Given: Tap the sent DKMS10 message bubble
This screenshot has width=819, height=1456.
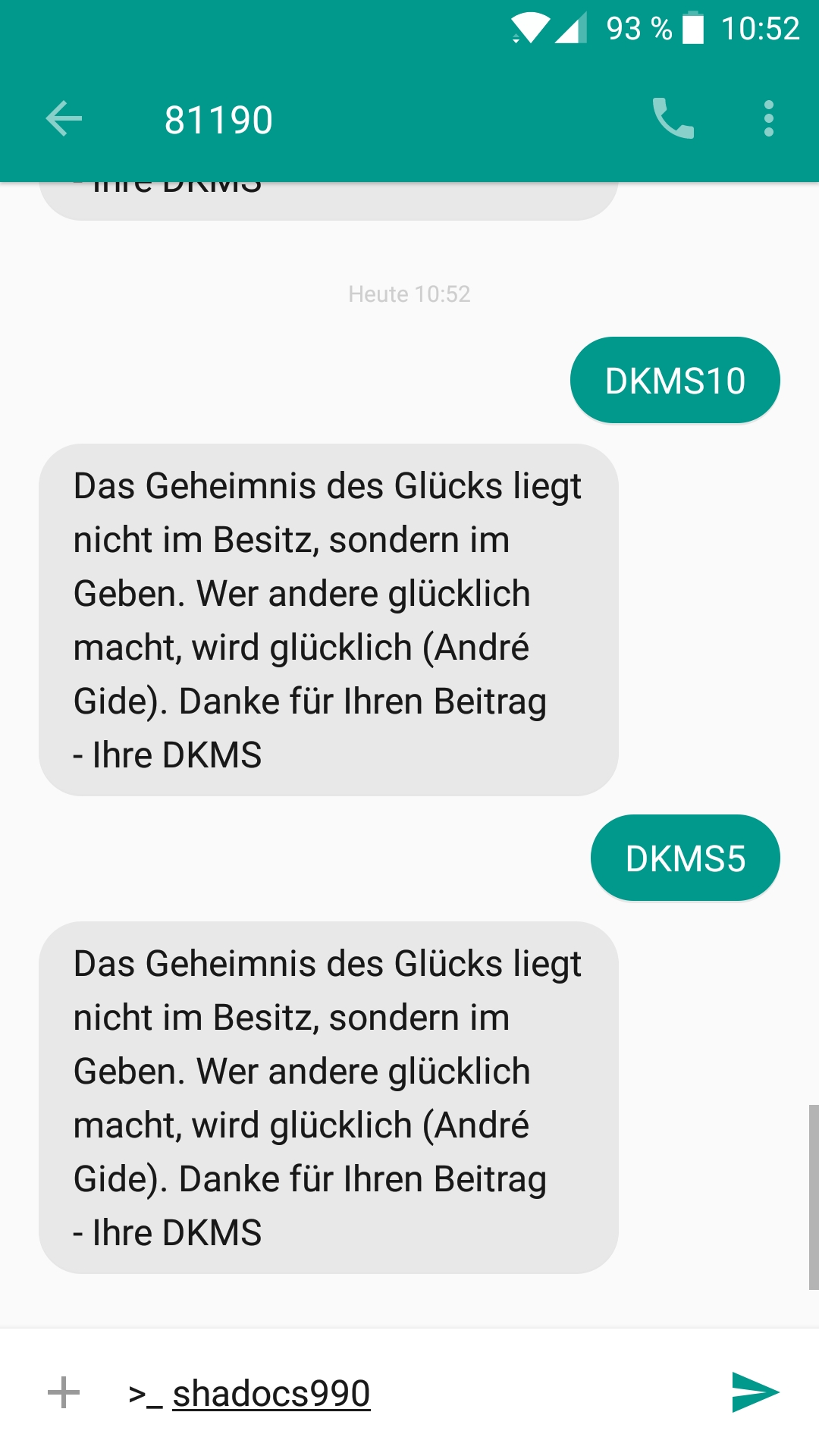Looking at the screenshot, I should coord(675,380).
